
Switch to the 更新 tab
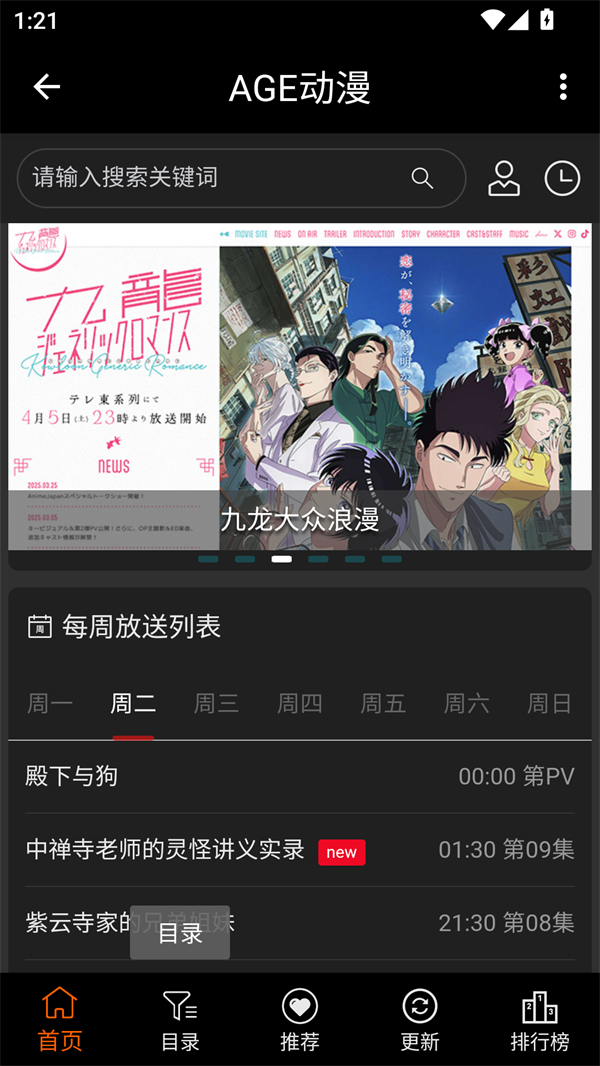pyautogui.click(x=420, y=1020)
